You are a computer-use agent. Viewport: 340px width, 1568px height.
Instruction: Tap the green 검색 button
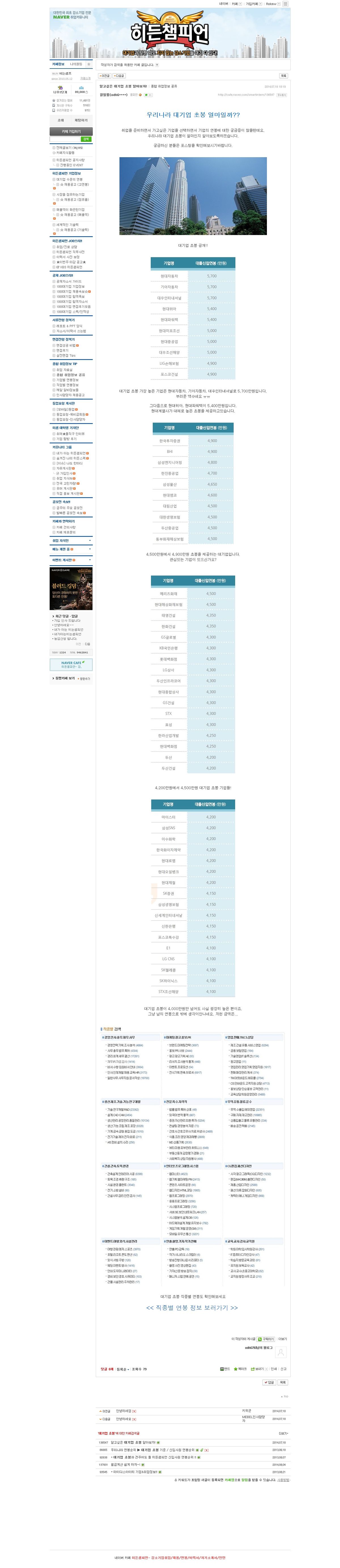86,139
